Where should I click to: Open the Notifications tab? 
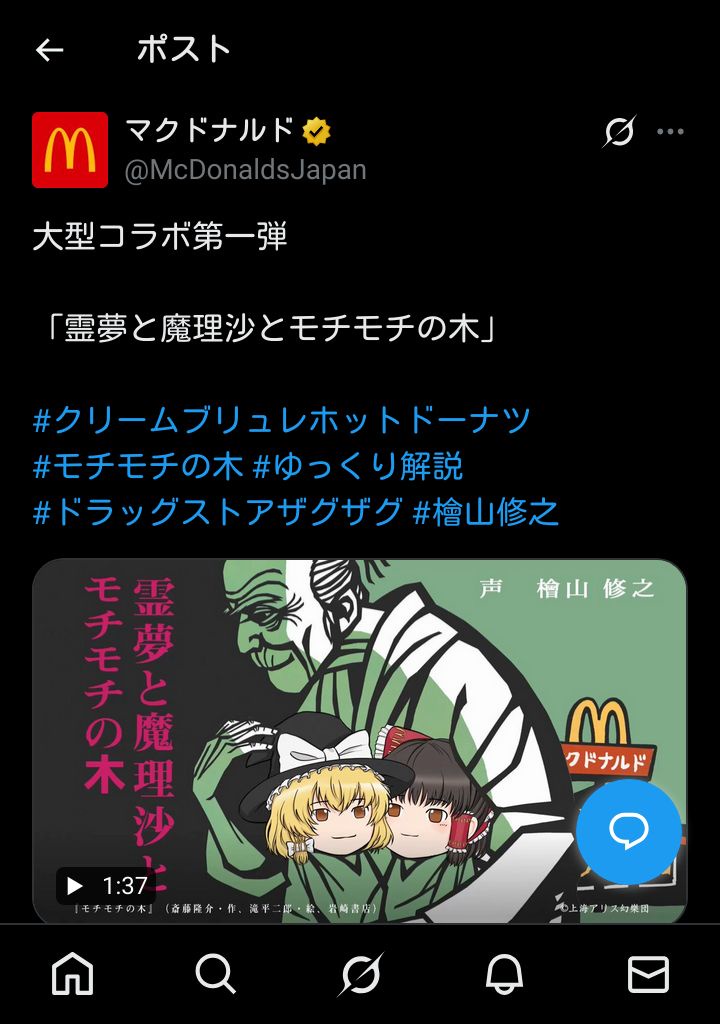(x=504, y=973)
